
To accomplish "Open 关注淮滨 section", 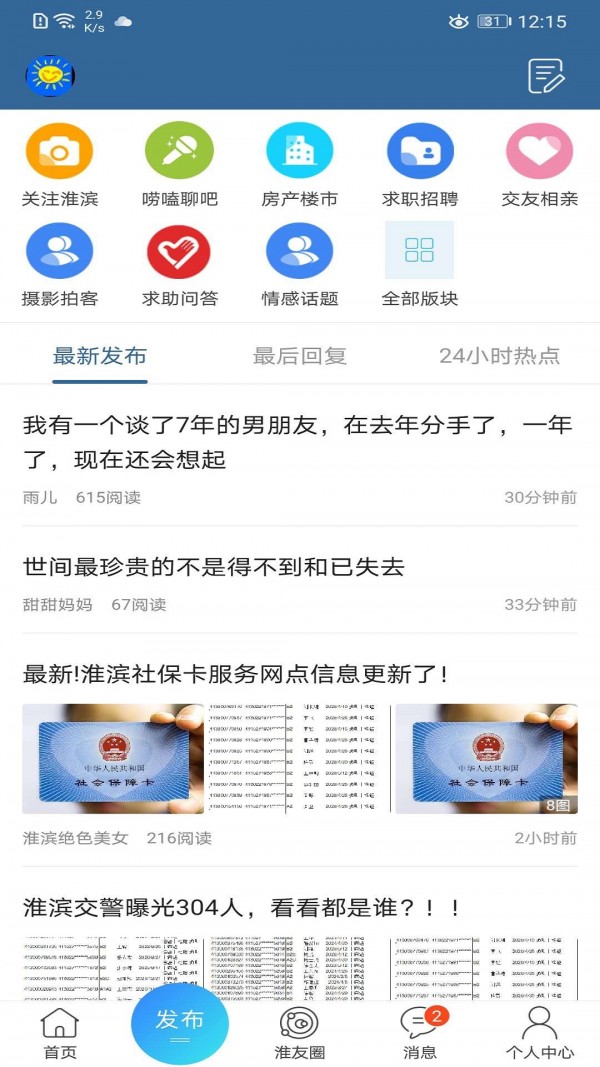I will click(60, 165).
